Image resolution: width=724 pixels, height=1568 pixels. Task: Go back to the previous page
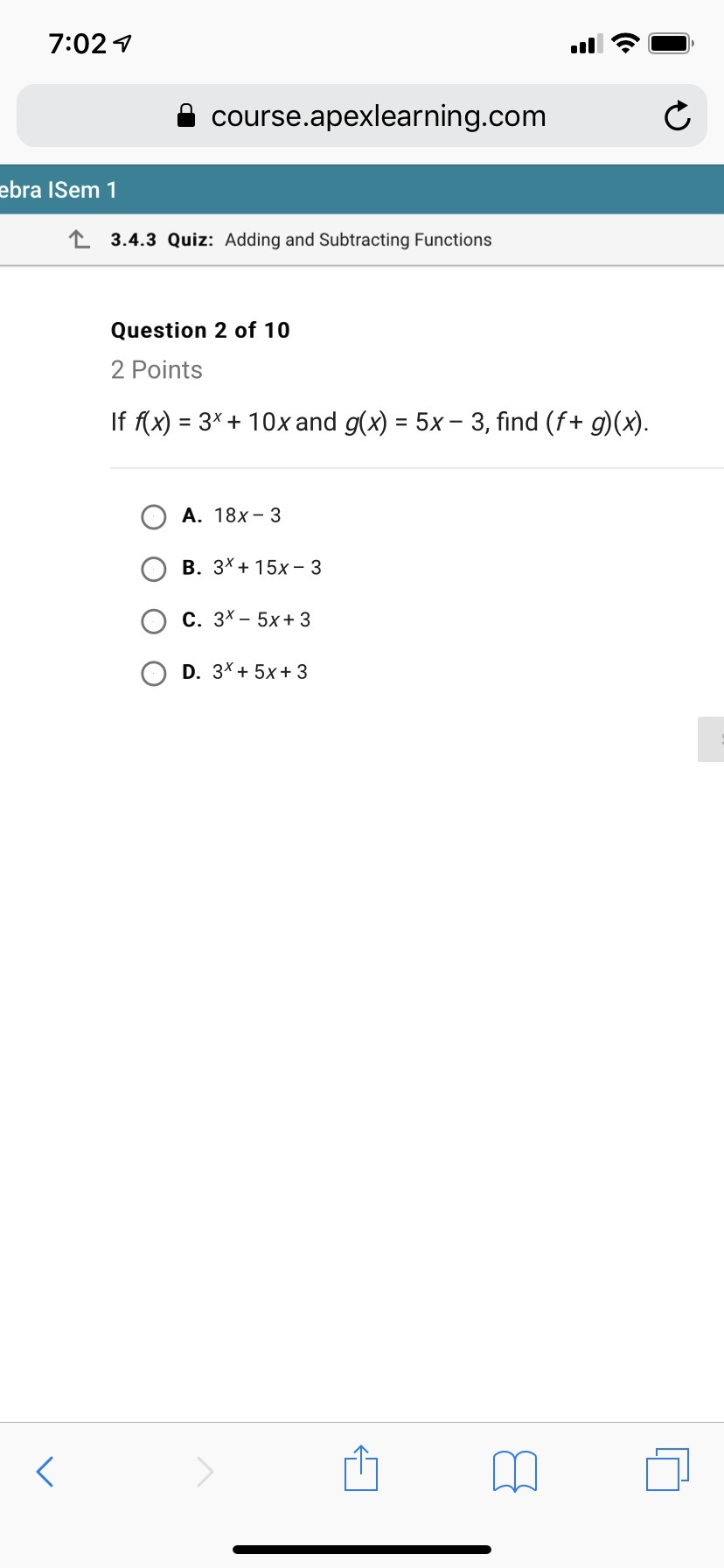[45, 1471]
